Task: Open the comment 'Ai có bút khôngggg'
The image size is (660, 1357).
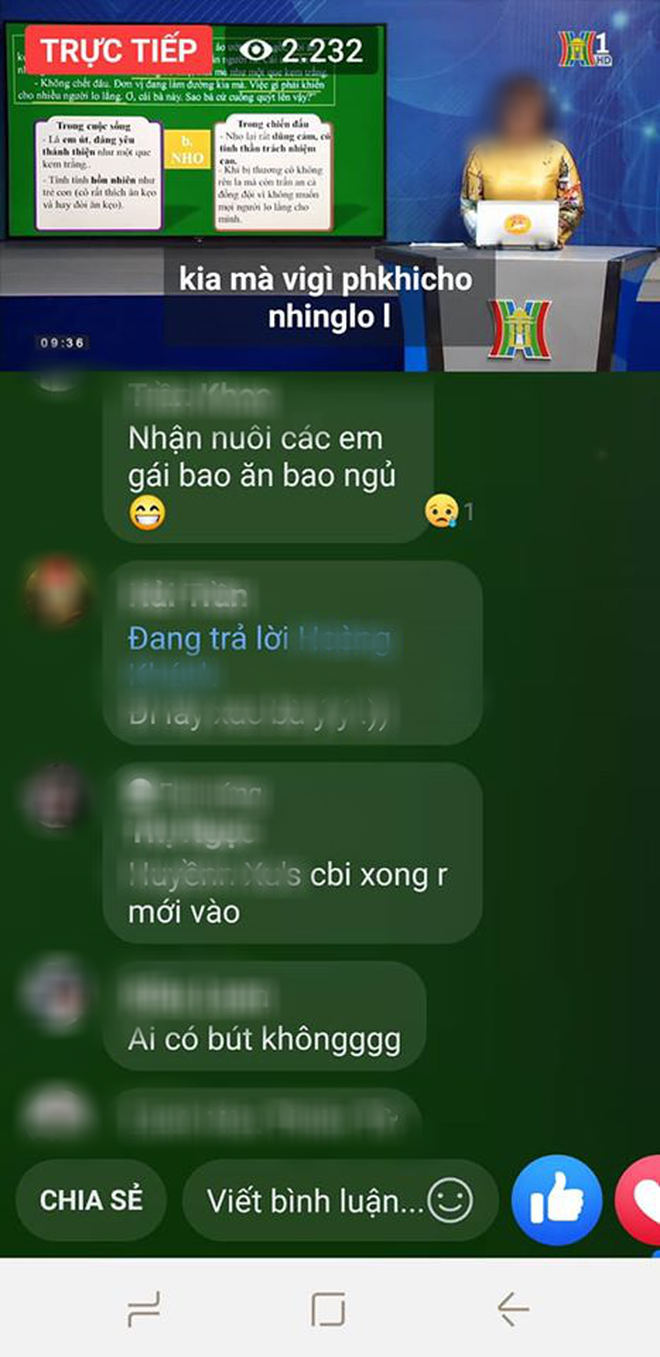Action: coord(264,1039)
